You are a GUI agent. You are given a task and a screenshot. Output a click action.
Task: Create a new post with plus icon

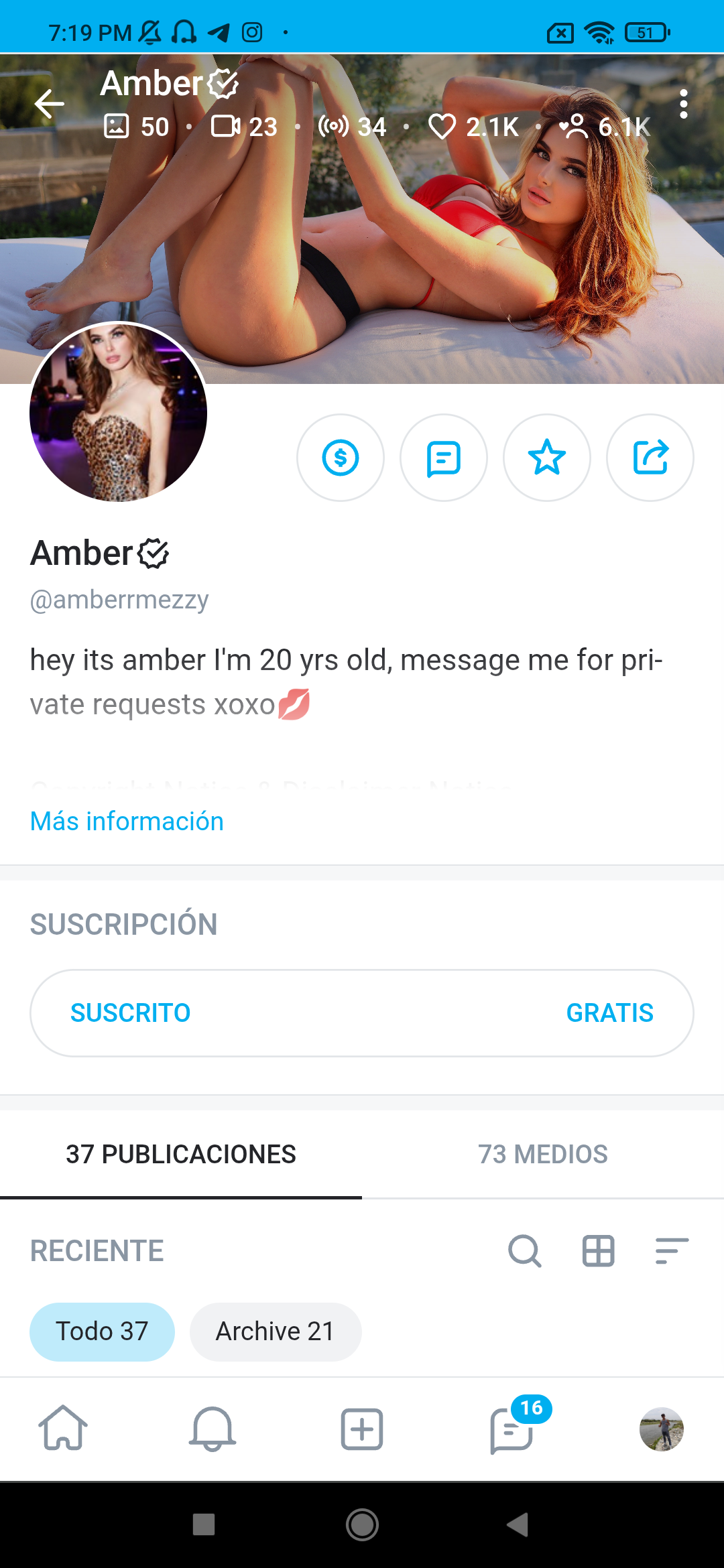pyautogui.click(x=362, y=1429)
